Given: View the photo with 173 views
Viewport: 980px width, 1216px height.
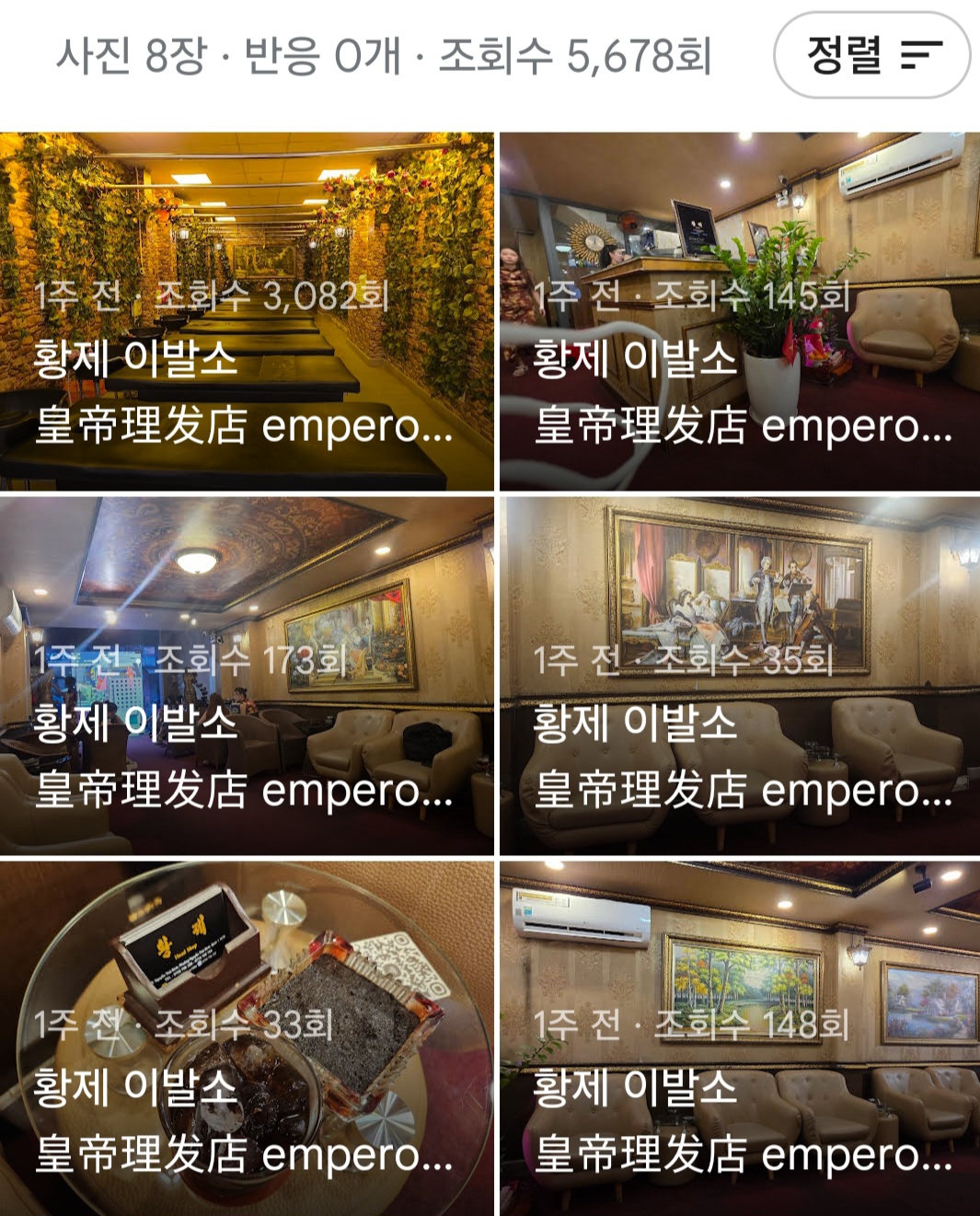Looking at the screenshot, I should coord(247,676).
